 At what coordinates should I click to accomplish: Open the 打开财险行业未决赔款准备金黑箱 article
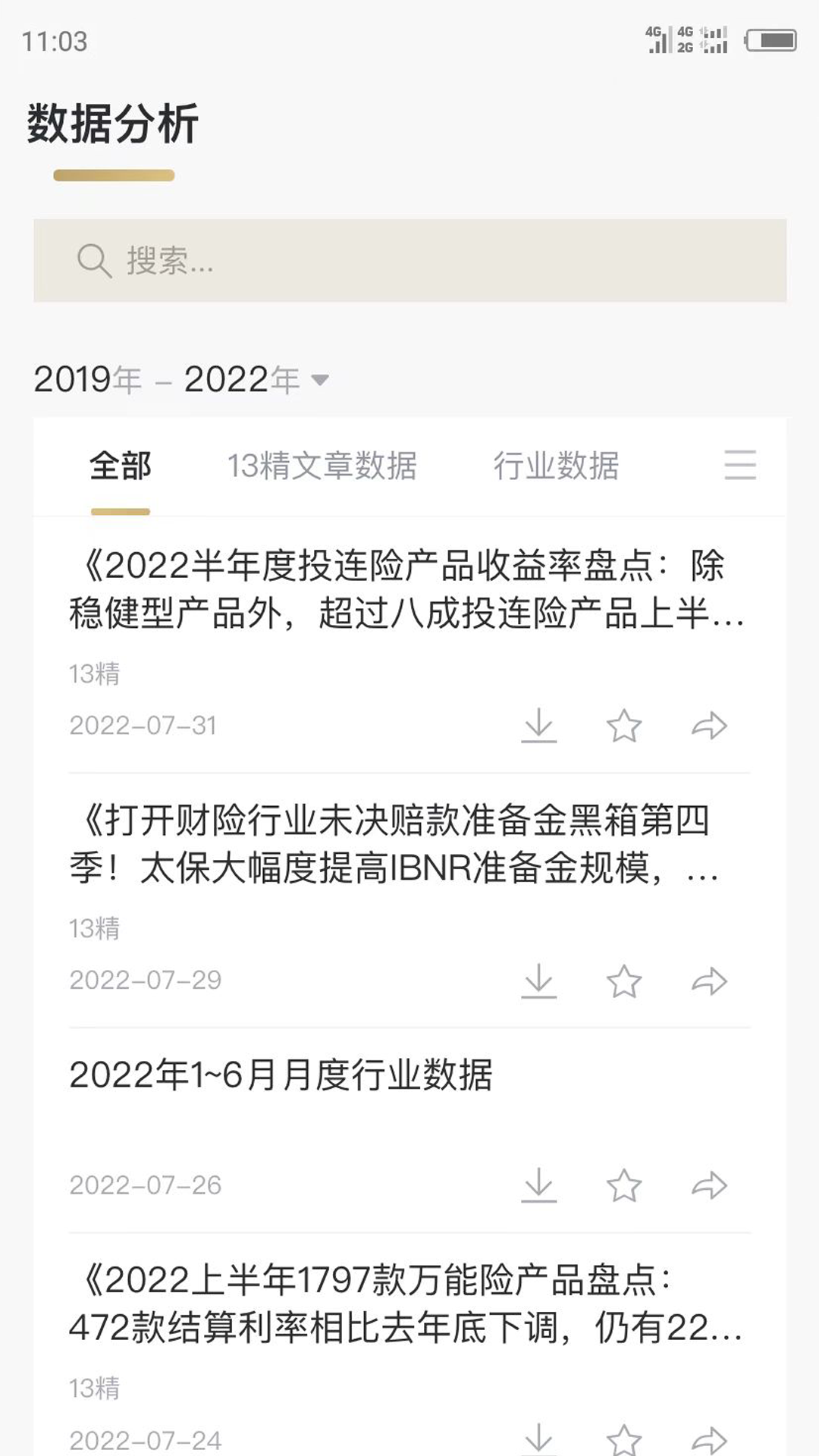tap(394, 844)
